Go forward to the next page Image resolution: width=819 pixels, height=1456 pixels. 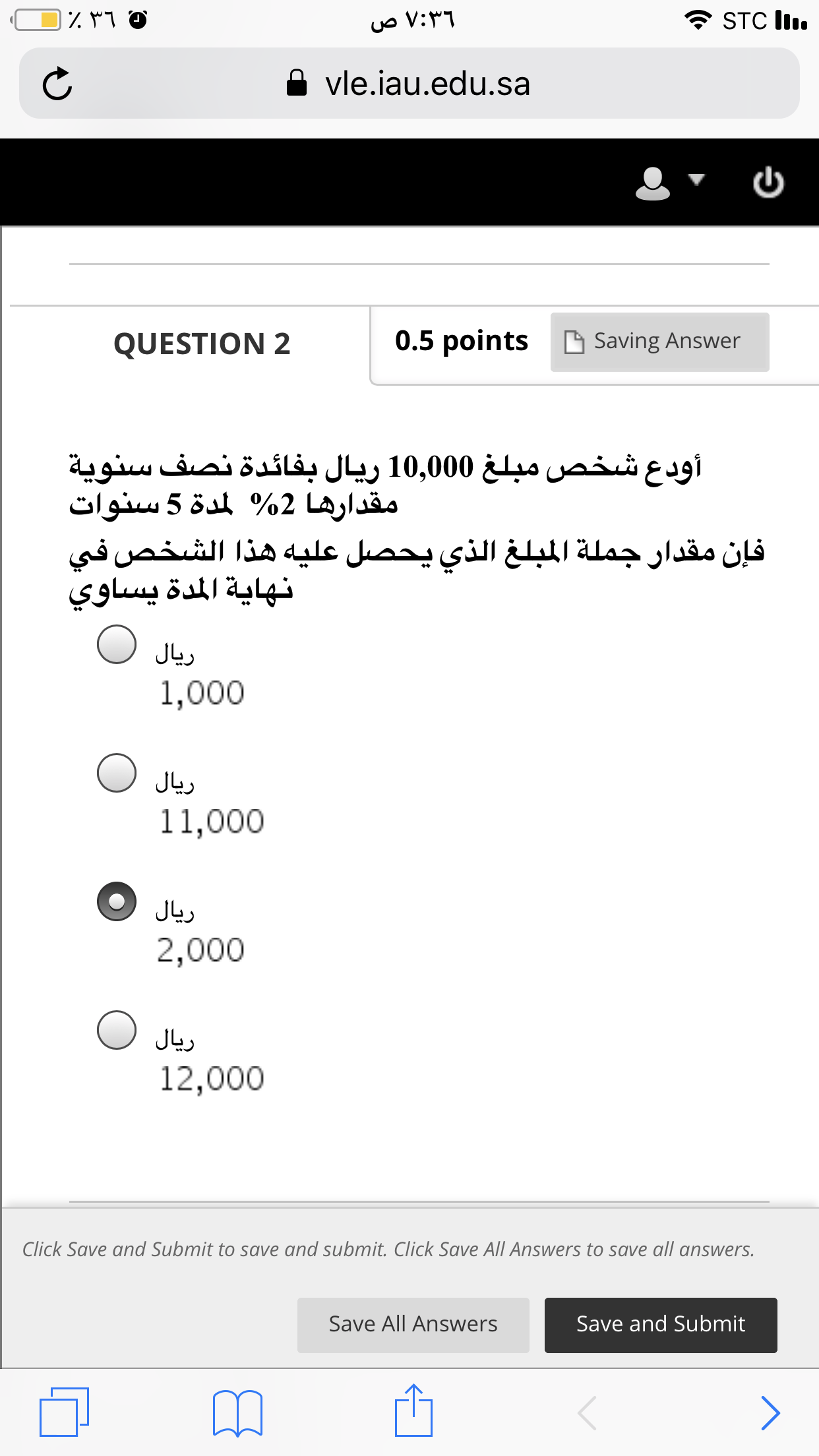coord(770,1412)
